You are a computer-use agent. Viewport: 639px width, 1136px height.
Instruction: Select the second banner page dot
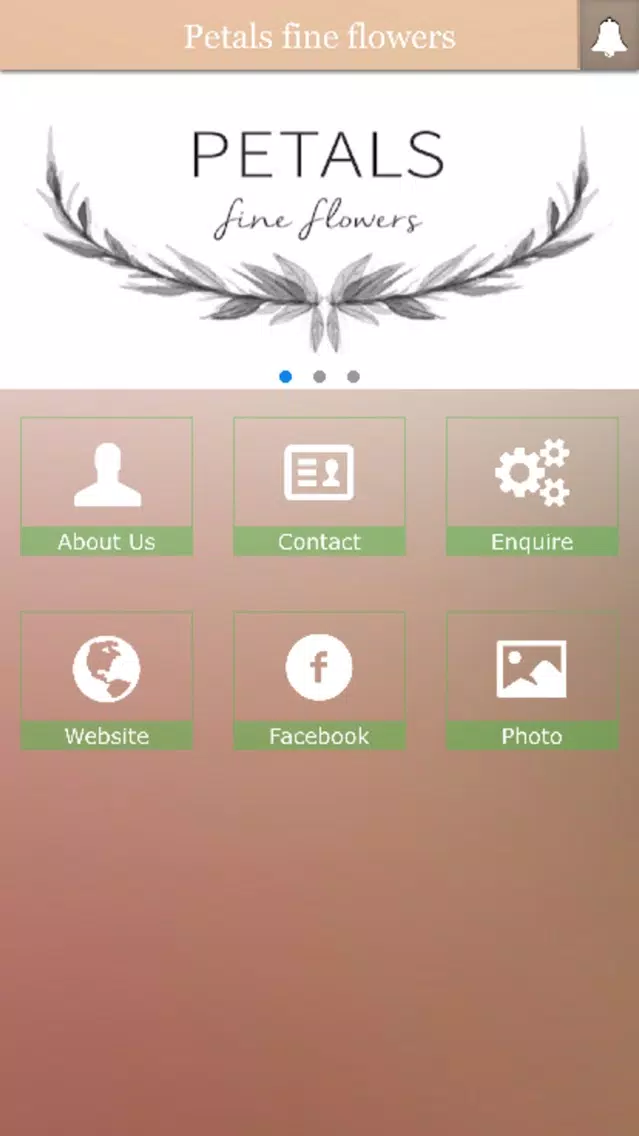[319, 377]
